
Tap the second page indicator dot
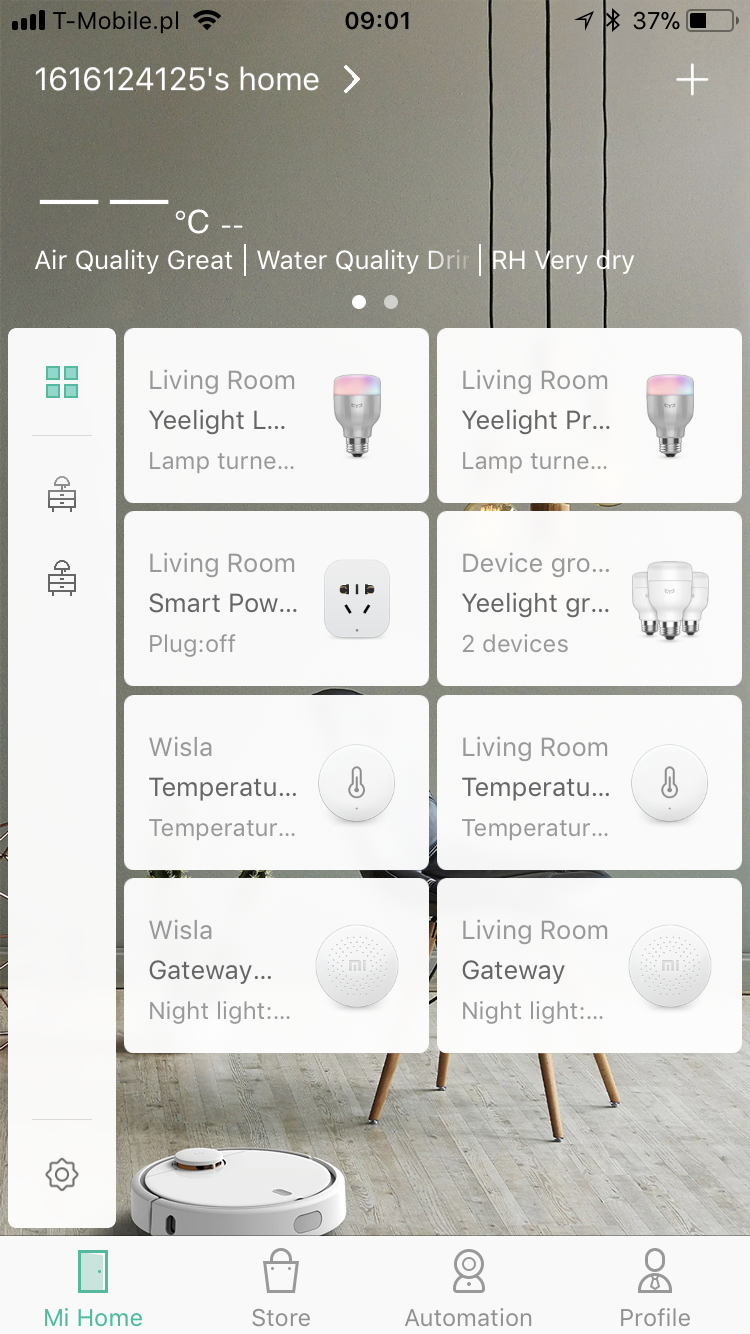coord(391,301)
